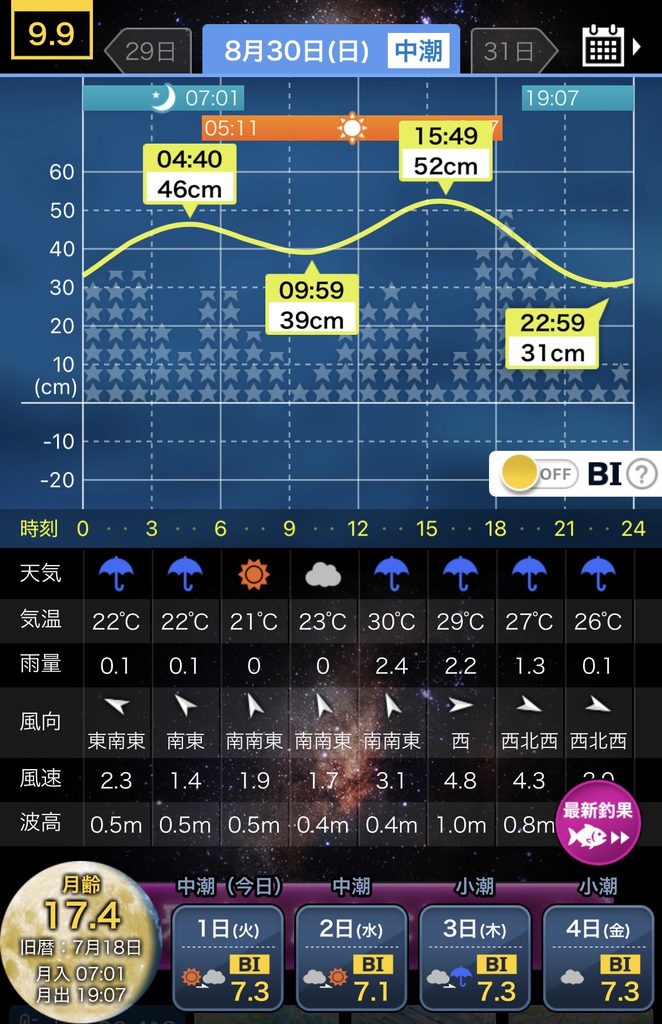Select the 1日(火) forecast card

tap(228, 958)
